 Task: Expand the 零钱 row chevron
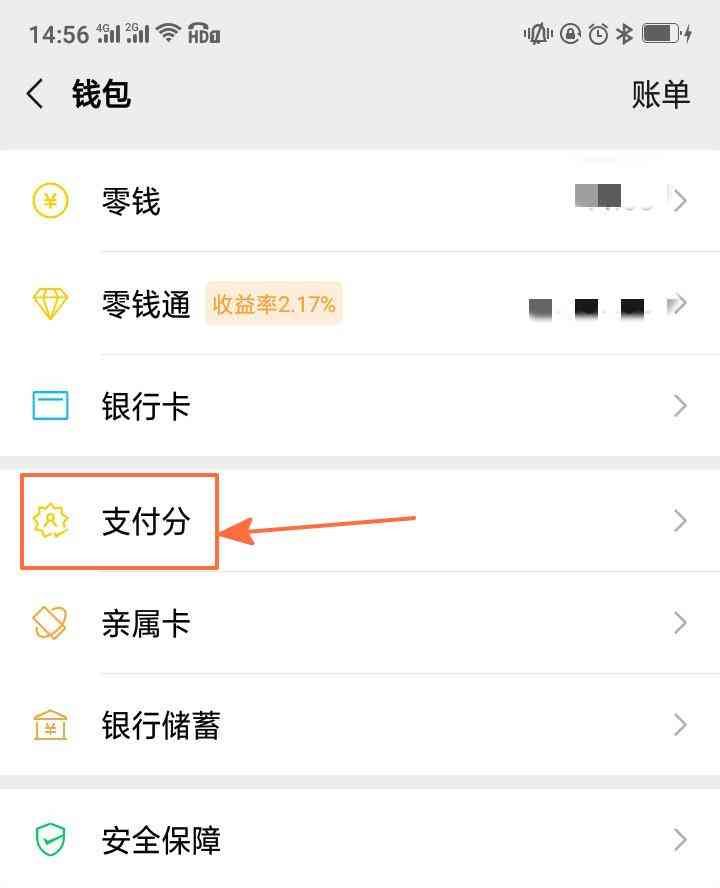[x=681, y=200]
